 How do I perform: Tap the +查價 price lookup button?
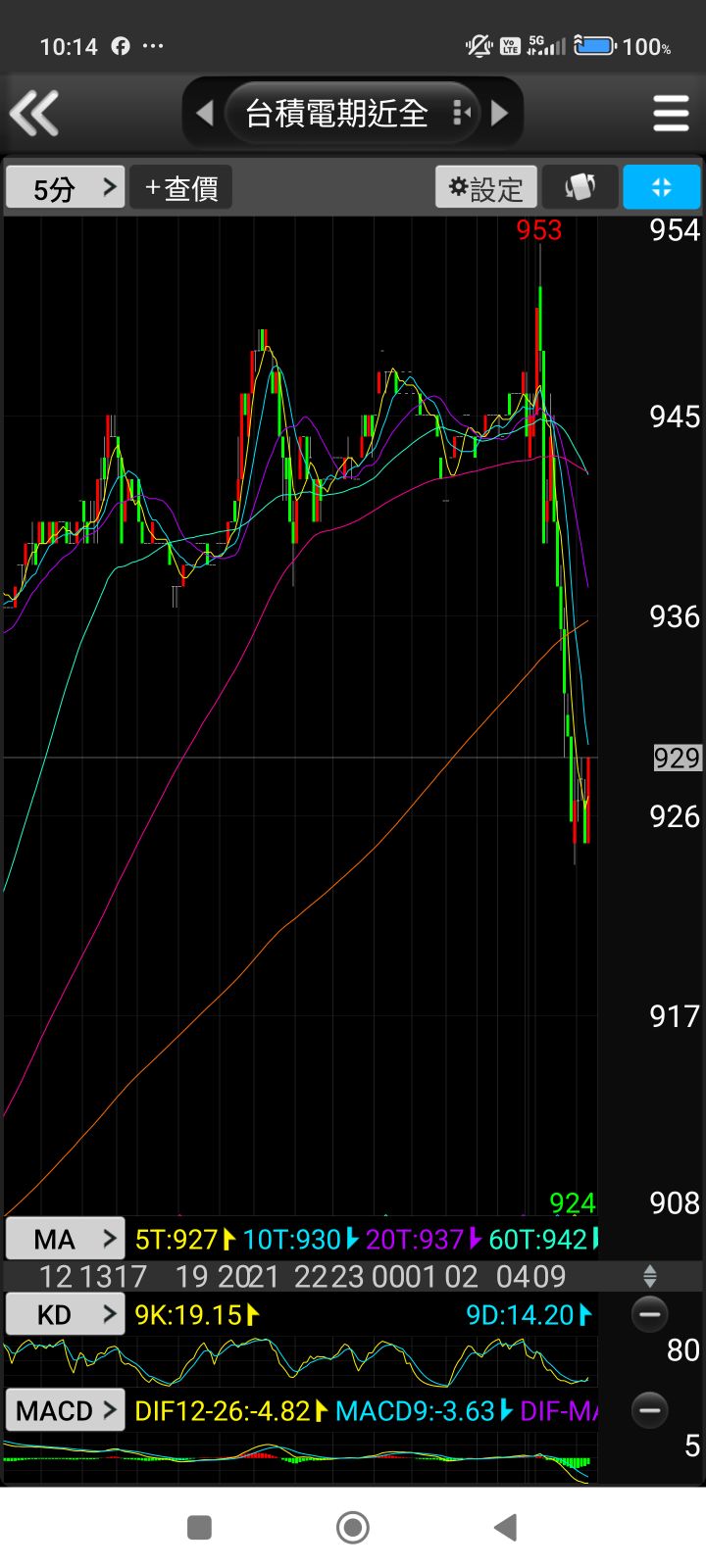(x=181, y=187)
